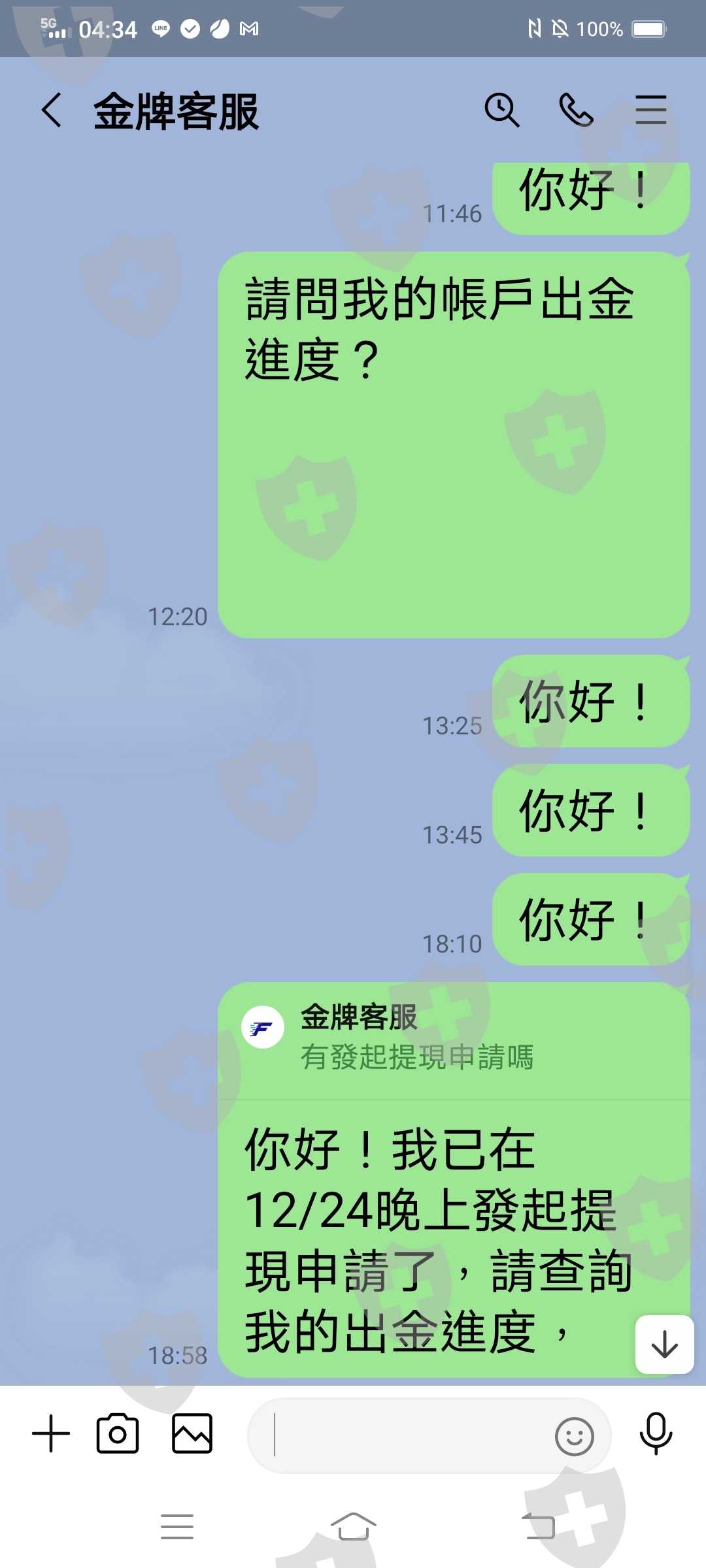Jump to the latest message

click(x=664, y=1345)
